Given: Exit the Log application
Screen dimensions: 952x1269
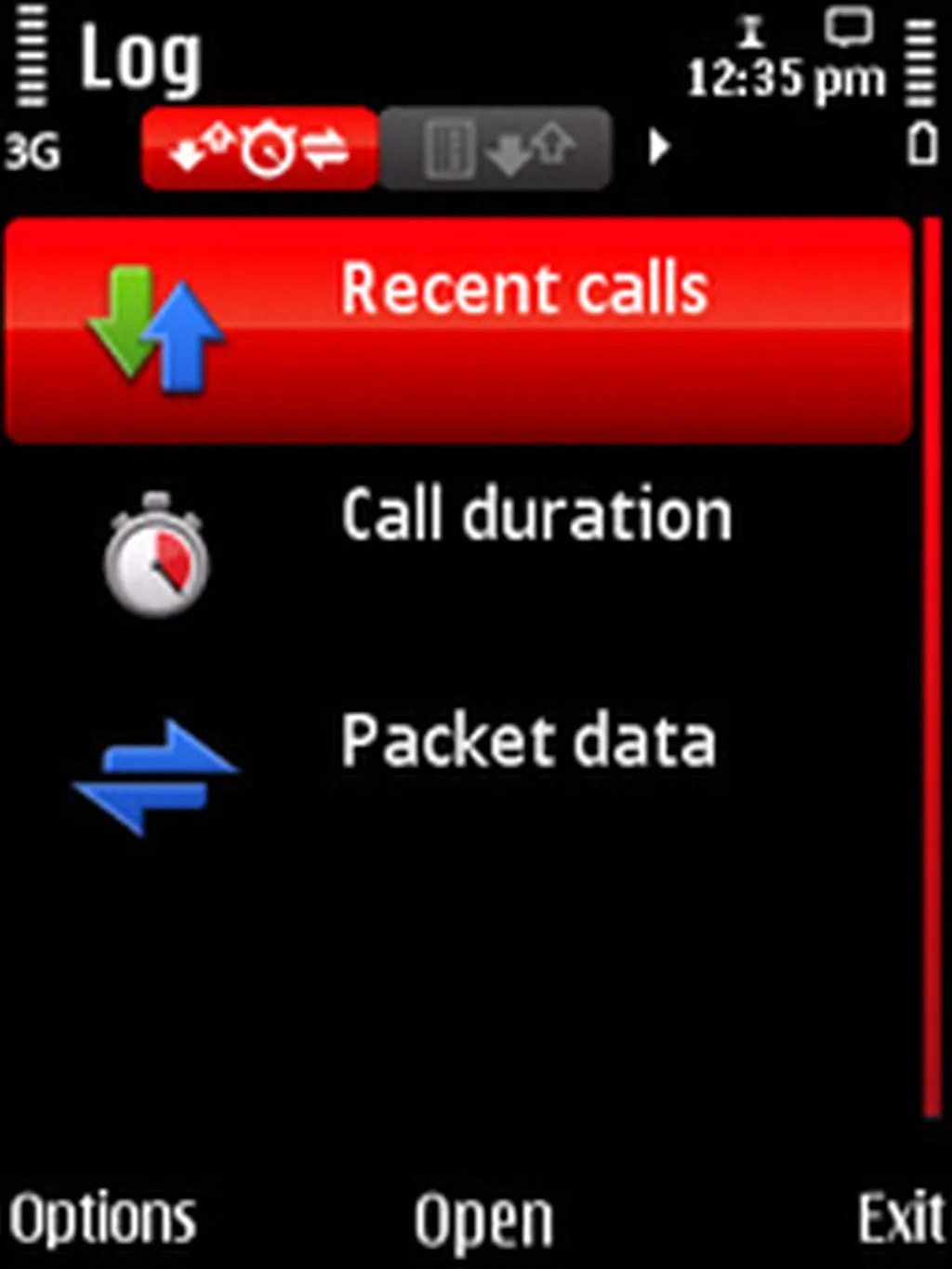Looking at the screenshot, I should point(898,1218).
